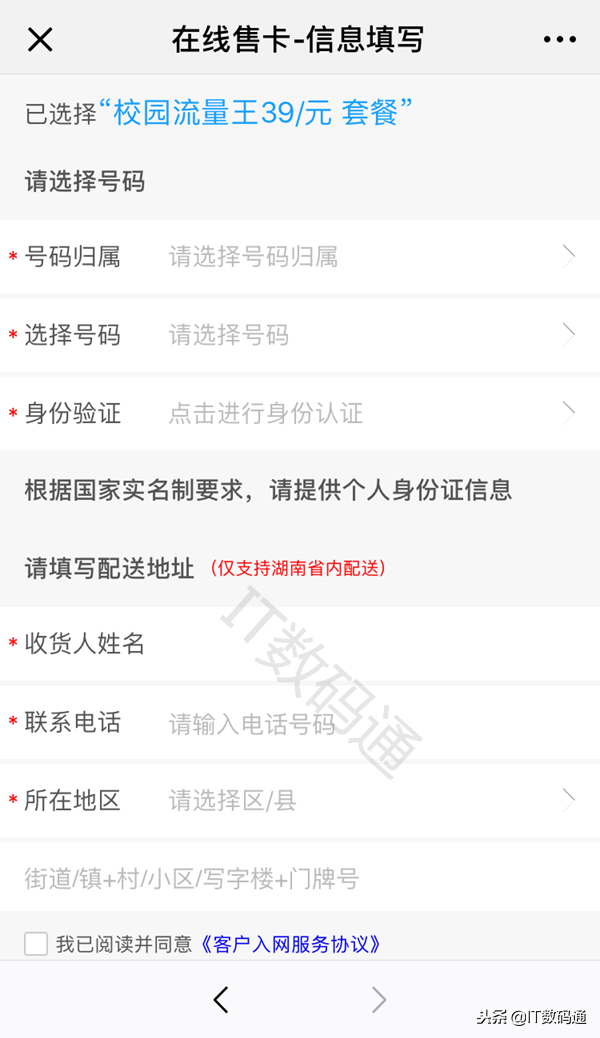This screenshot has width=600, height=1038.
Task: Open the 所在地区 district picker
Action: (x=300, y=800)
